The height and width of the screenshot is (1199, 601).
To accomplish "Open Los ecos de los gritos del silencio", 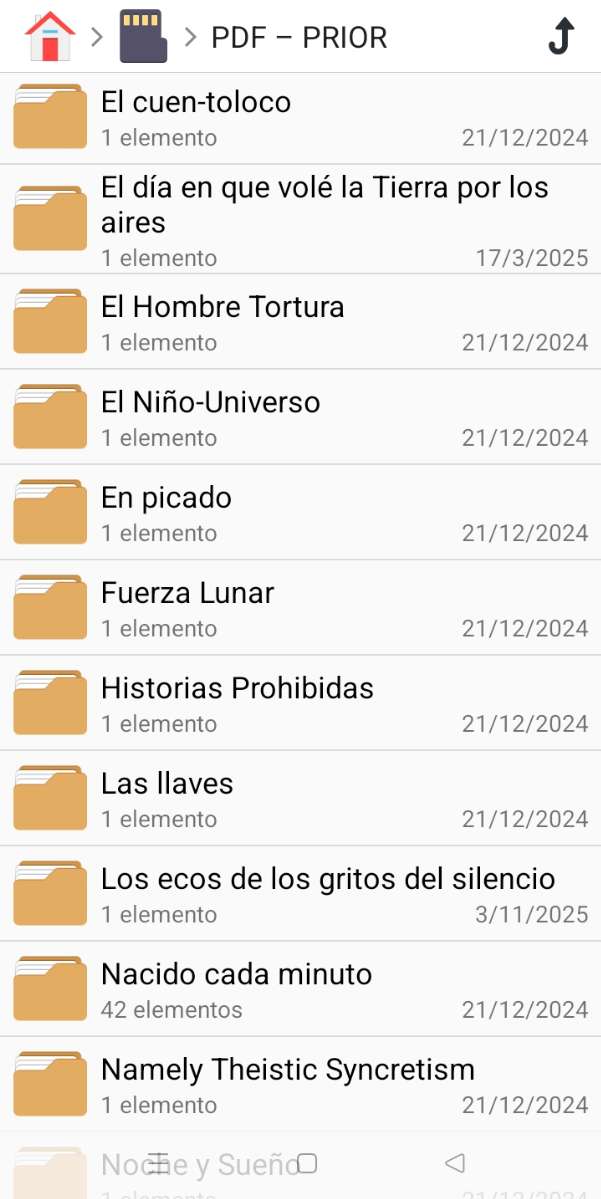I will point(300,894).
